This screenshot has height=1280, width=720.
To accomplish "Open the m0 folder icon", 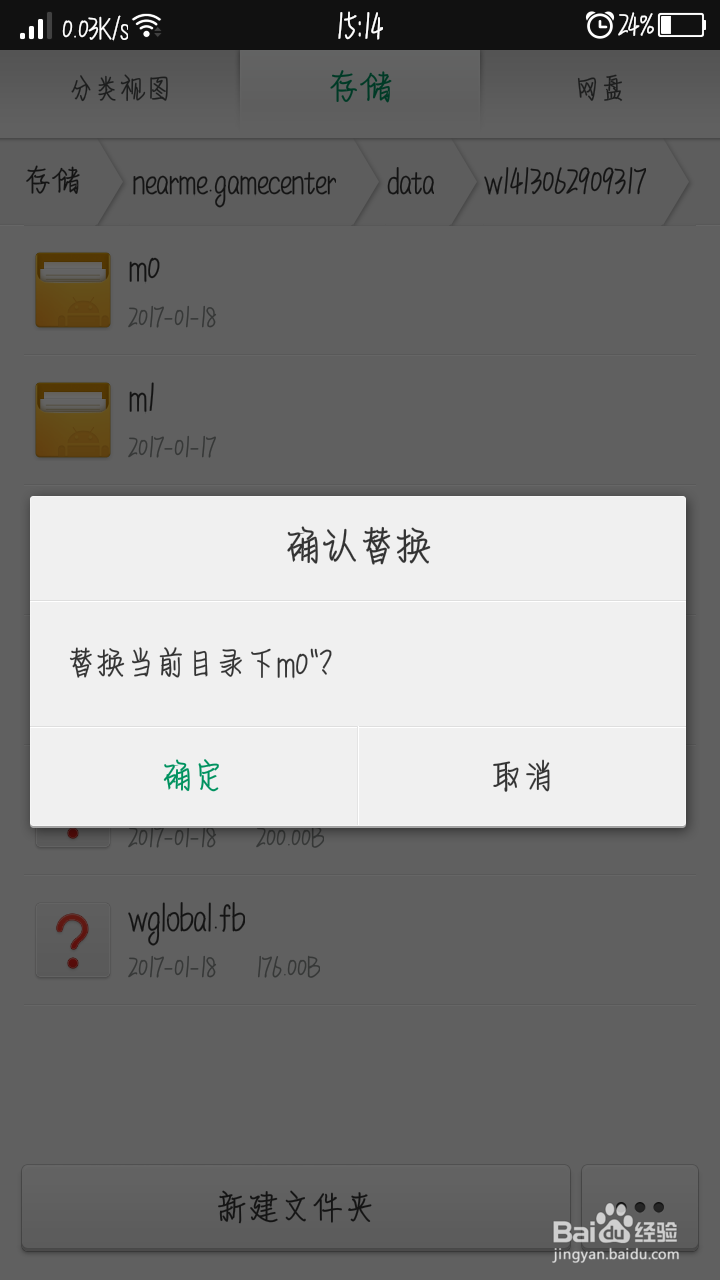I will (x=72, y=289).
